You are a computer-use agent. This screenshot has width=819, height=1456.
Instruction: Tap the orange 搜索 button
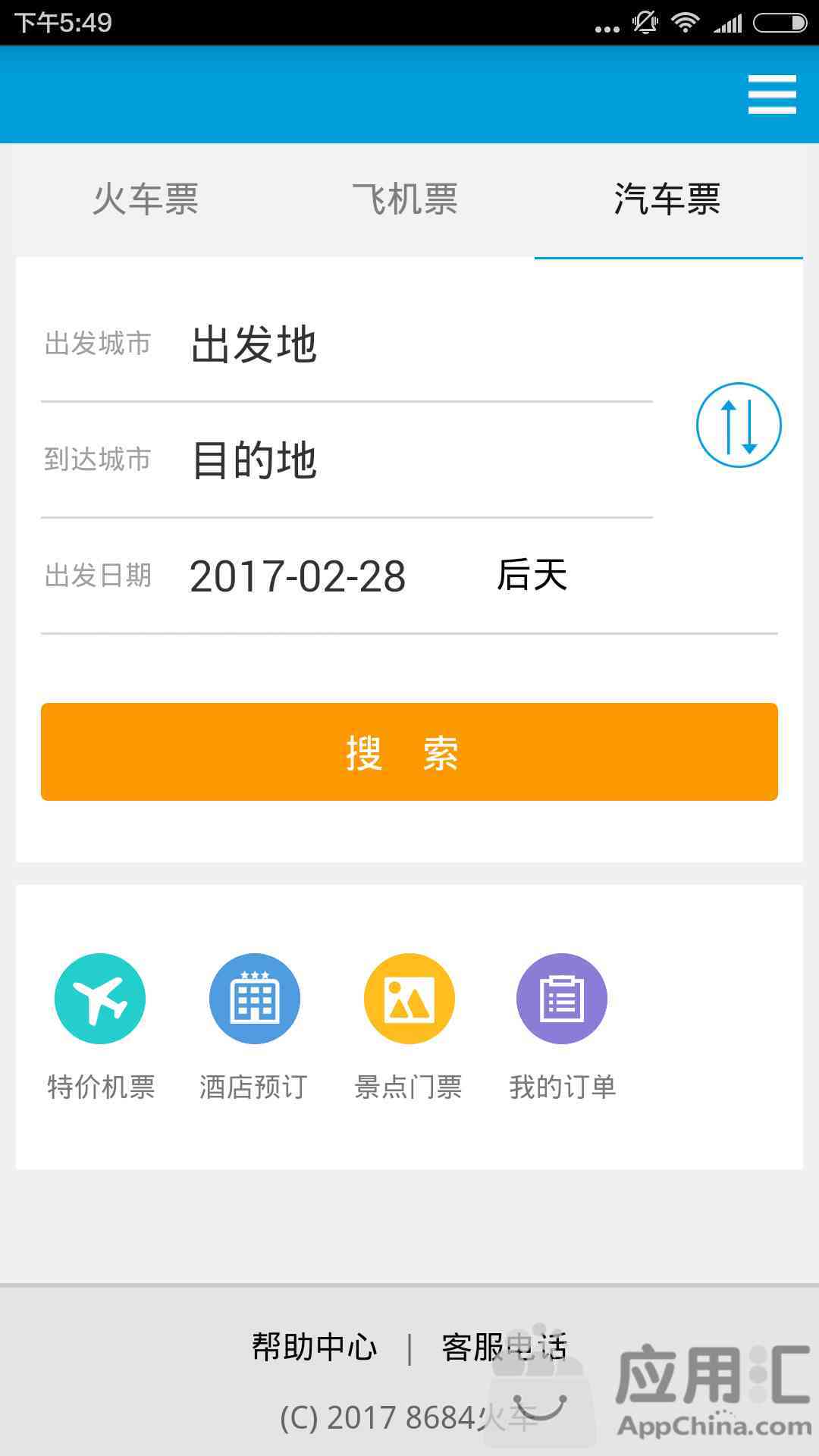pyautogui.click(x=409, y=752)
